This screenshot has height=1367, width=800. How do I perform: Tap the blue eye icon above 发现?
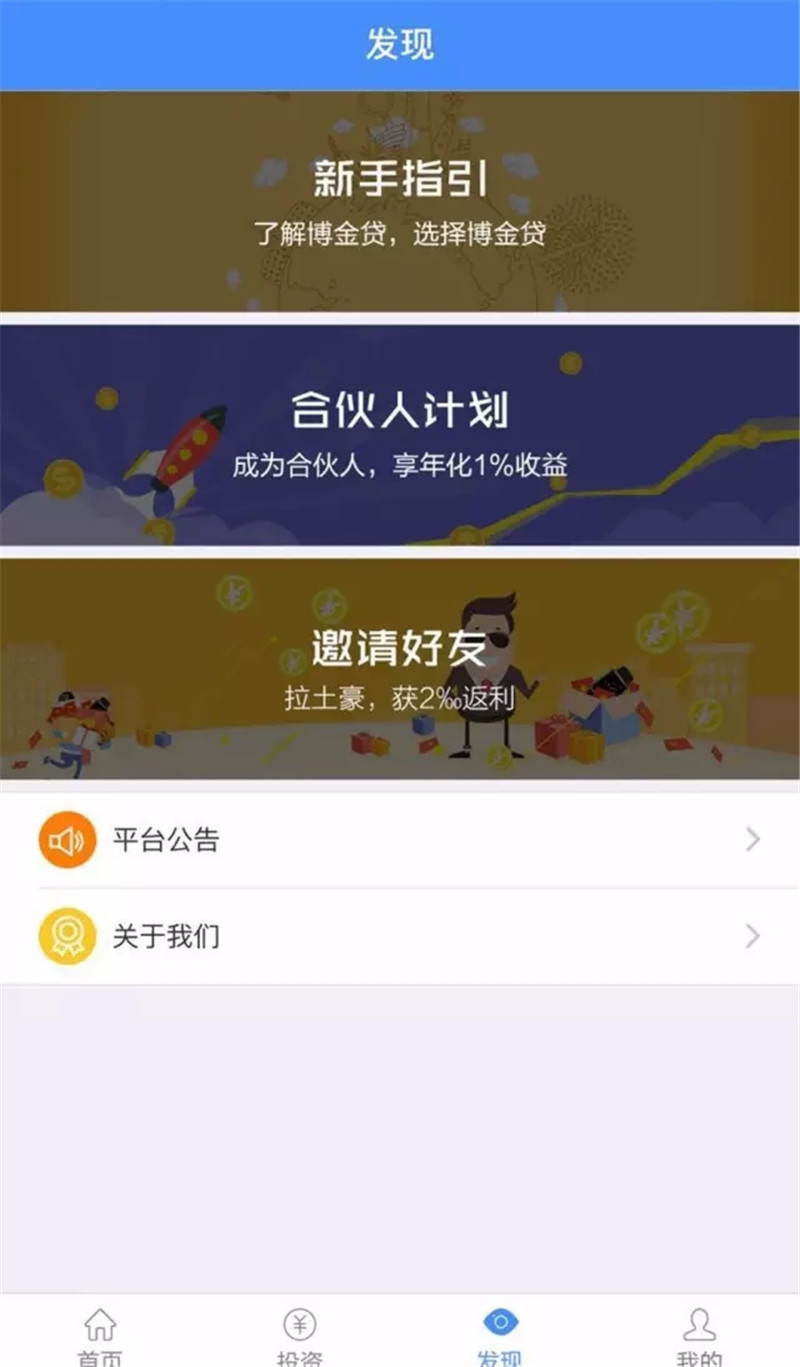(499, 1322)
